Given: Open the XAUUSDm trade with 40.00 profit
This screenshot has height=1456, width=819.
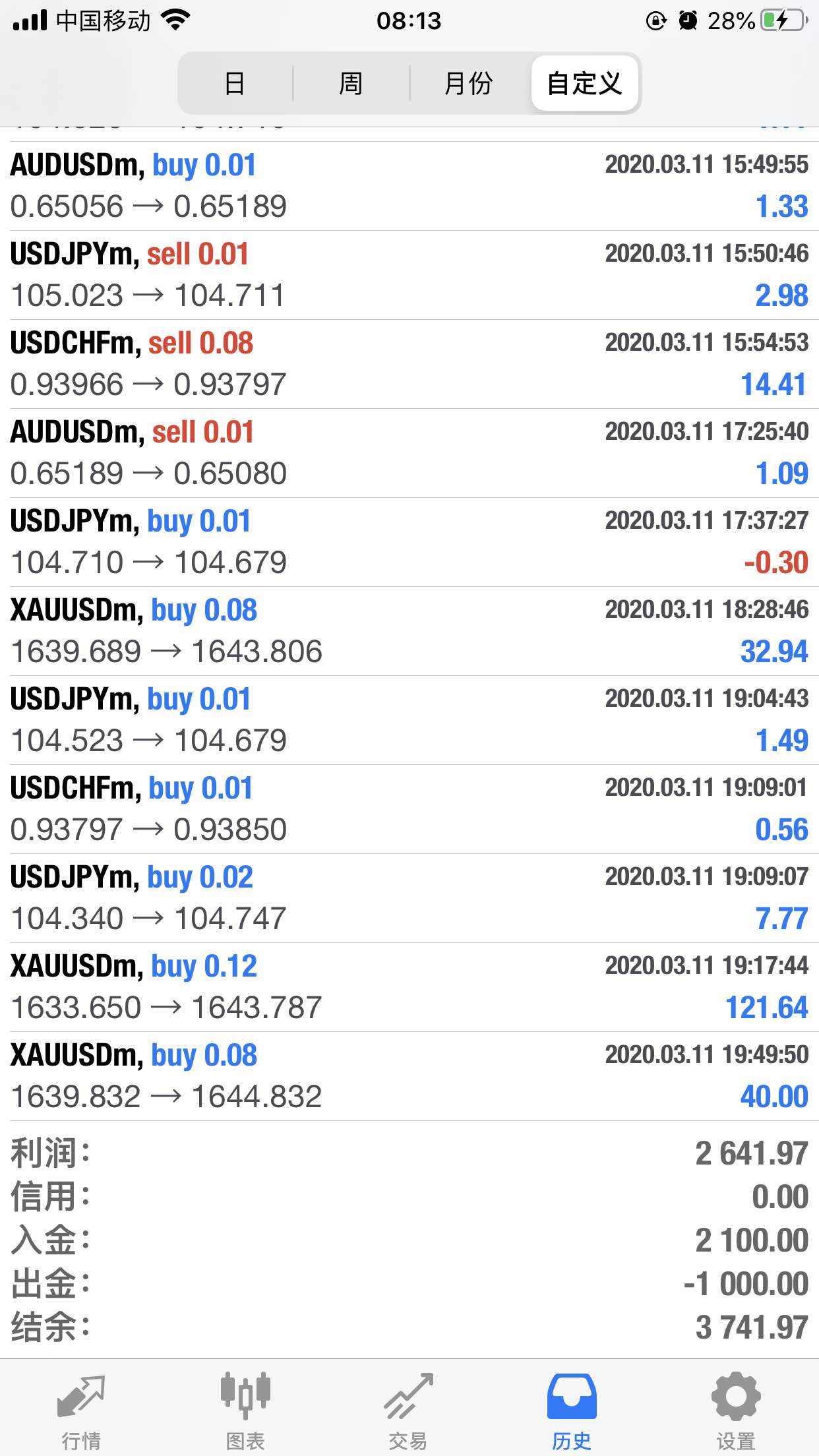Looking at the screenshot, I should [x=409, y=1076].
